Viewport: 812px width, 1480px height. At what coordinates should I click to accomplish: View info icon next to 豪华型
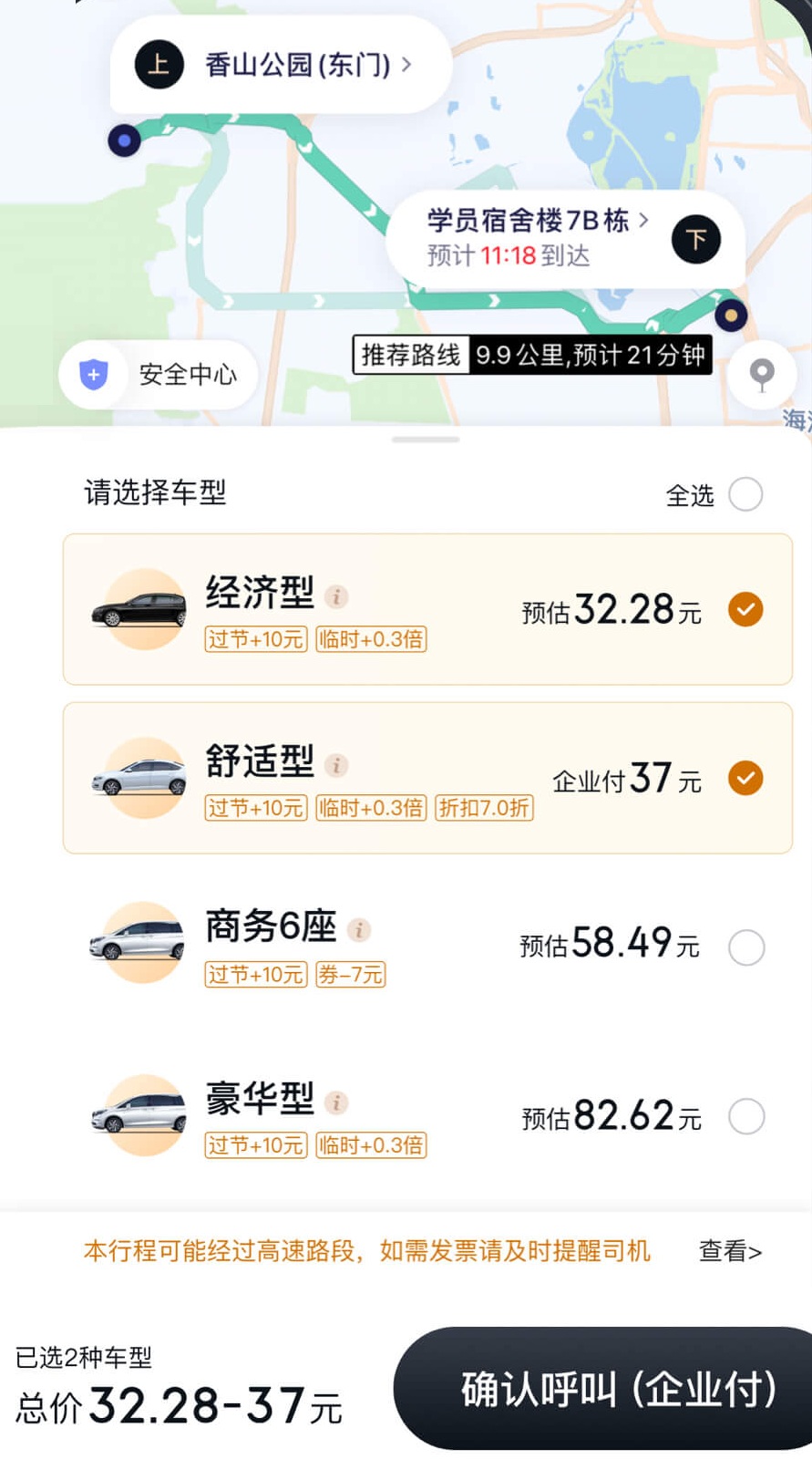click(x=337, y=1102)
